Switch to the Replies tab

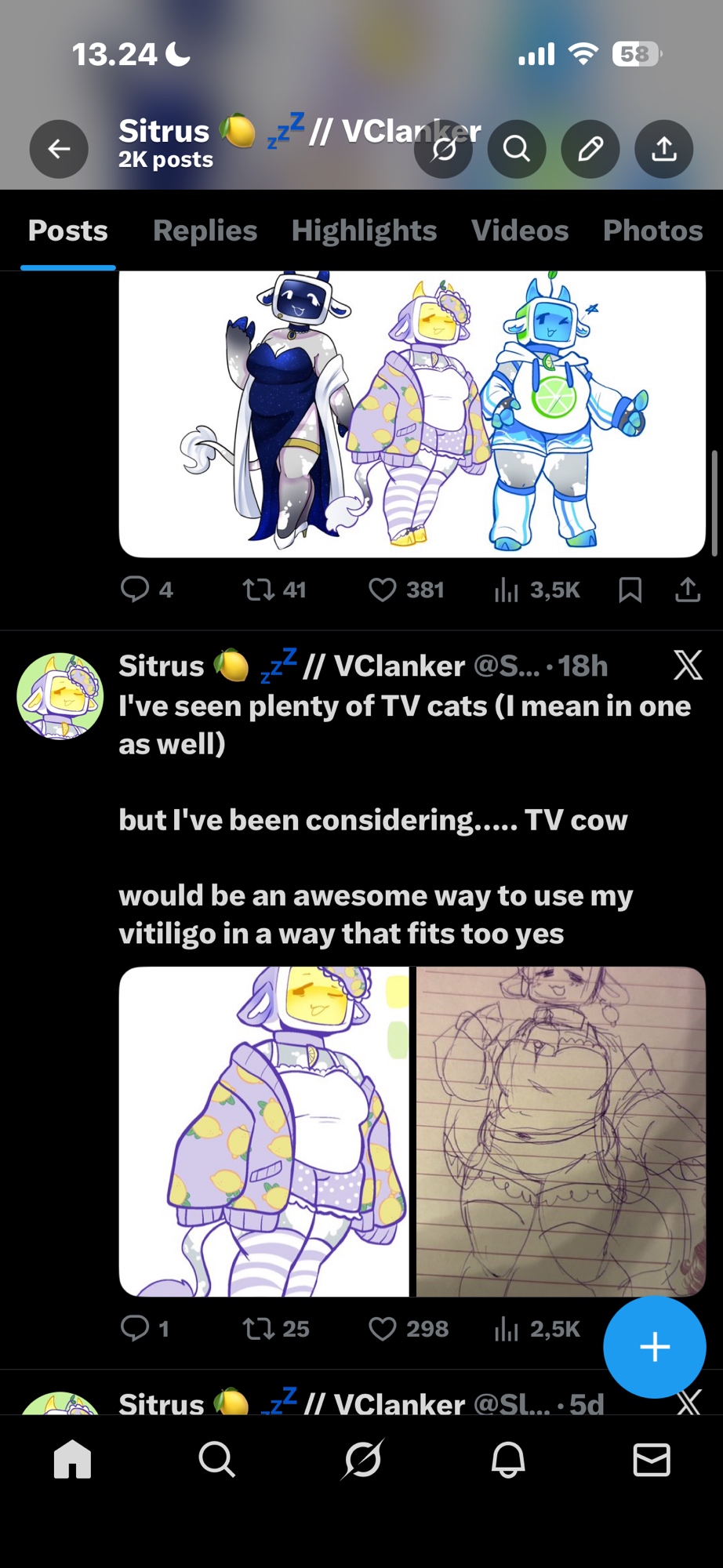205,230
